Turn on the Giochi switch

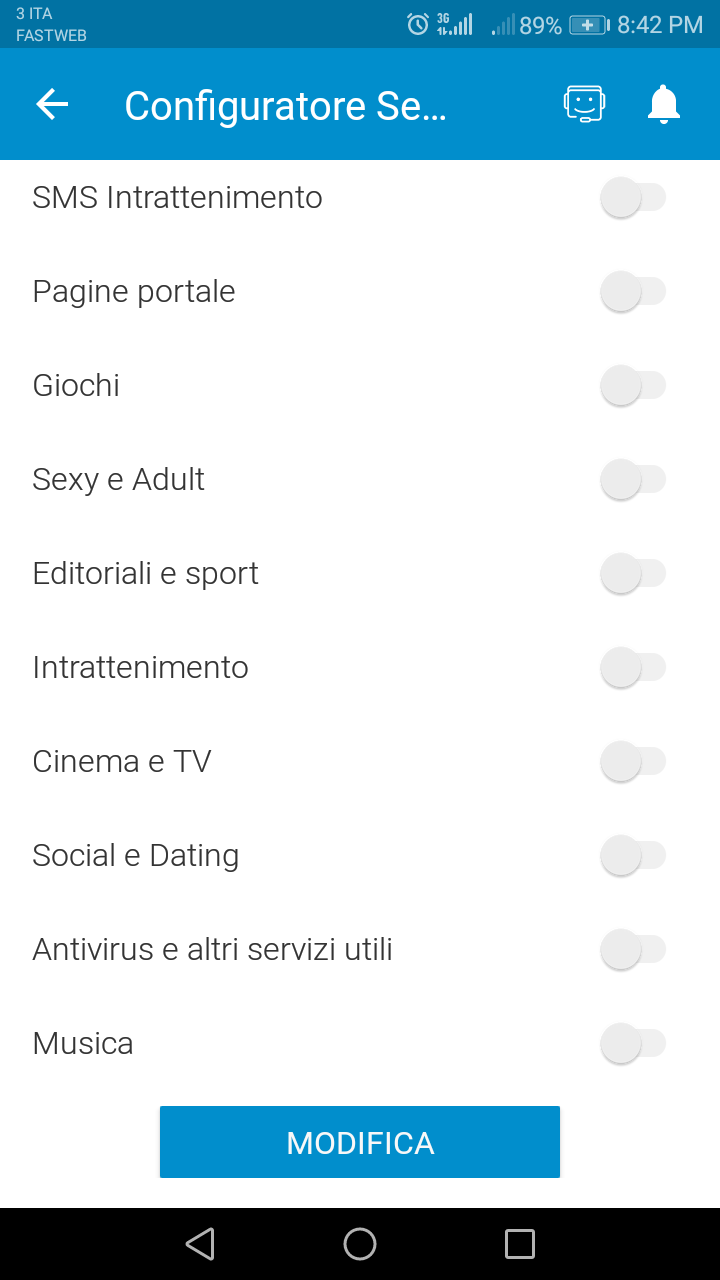(x=633, y=386)
